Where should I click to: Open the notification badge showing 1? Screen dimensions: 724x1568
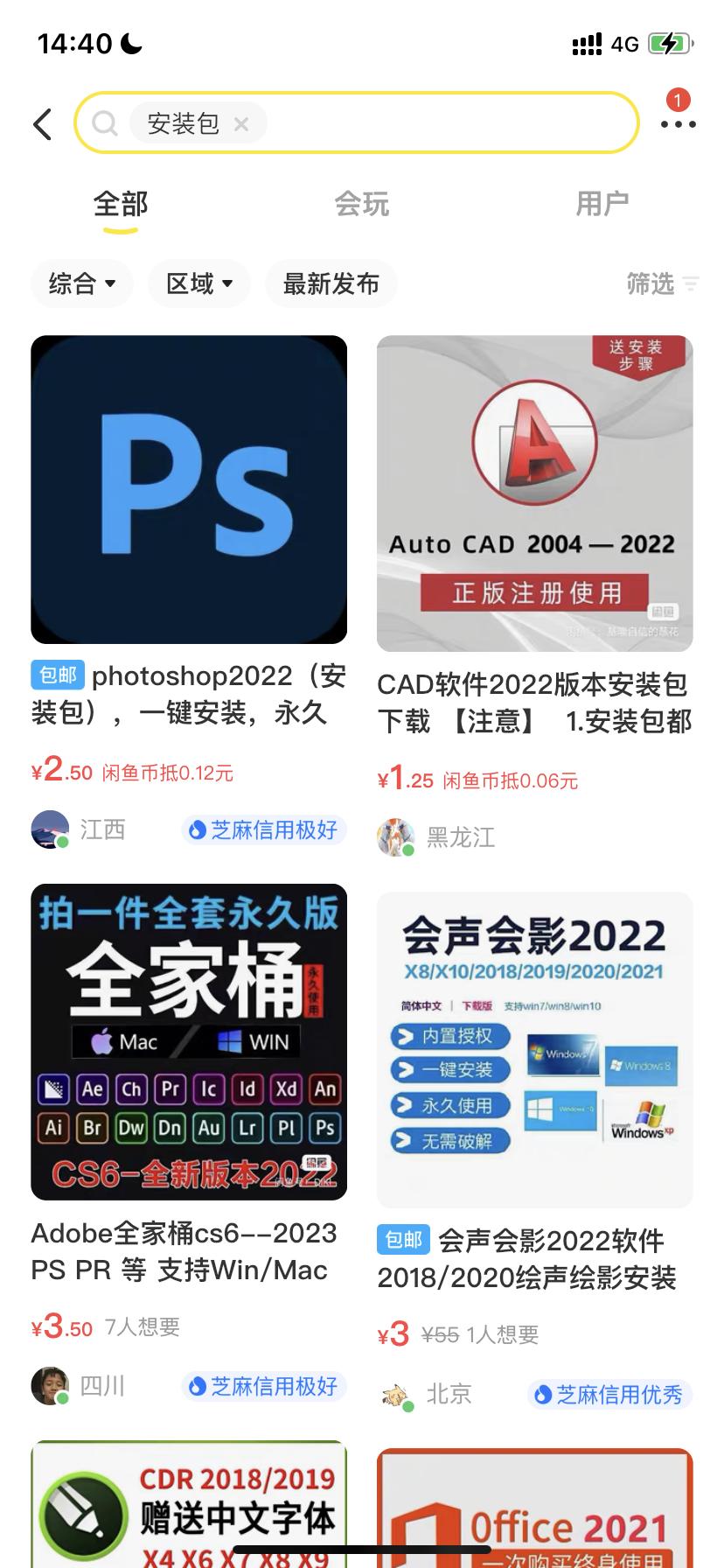click(x=675, y=101)
